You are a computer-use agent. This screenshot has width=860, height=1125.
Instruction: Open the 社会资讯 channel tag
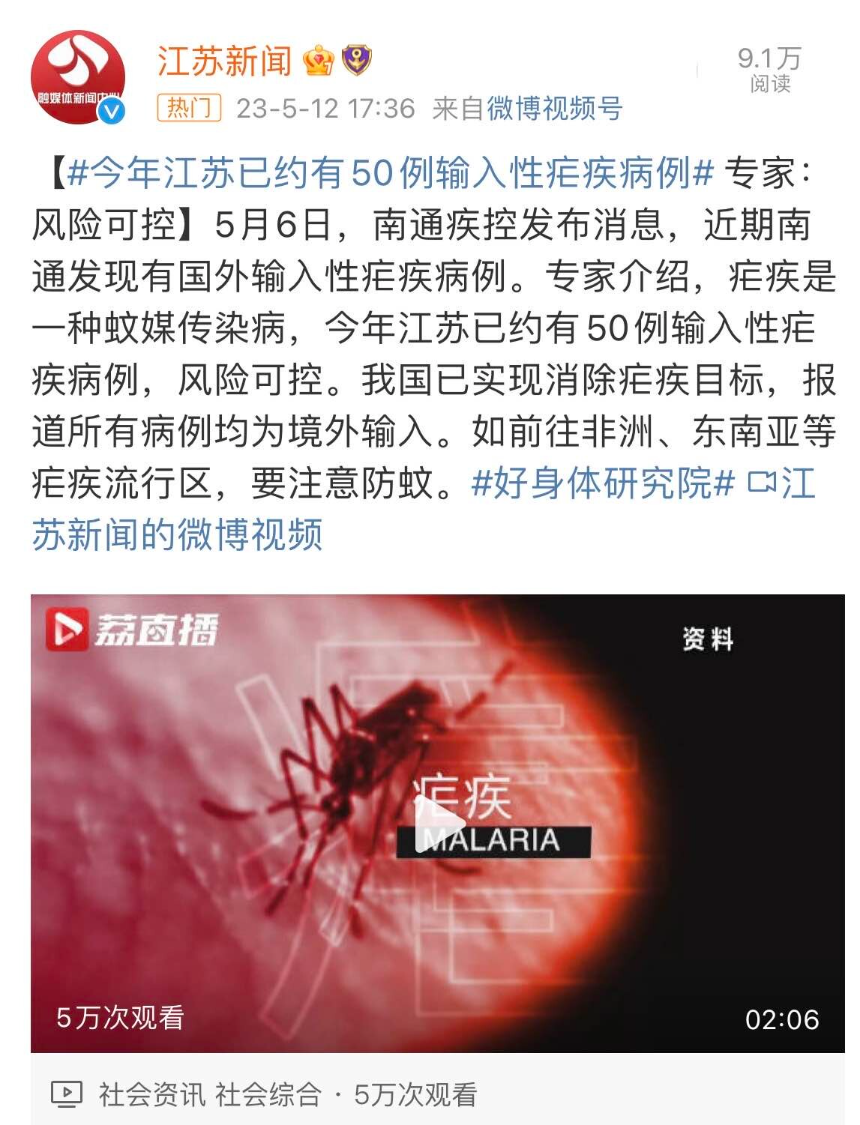152,1094
